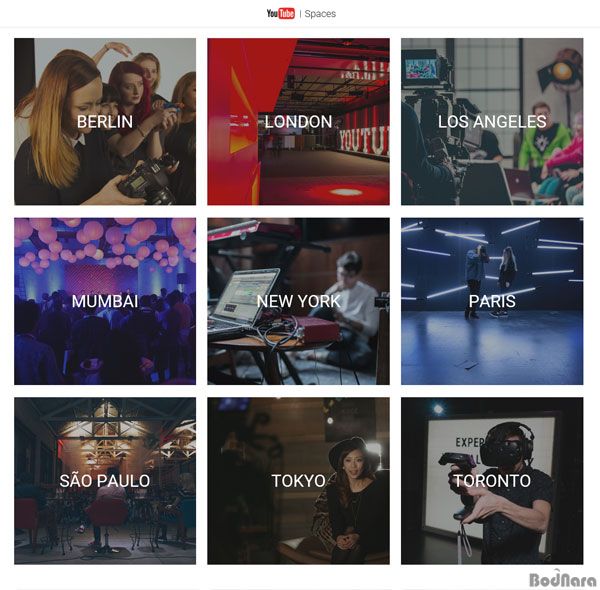The width and height of the screenshot is (600, 590).
Task: Open the Berlin space tile
Action: 105,122
